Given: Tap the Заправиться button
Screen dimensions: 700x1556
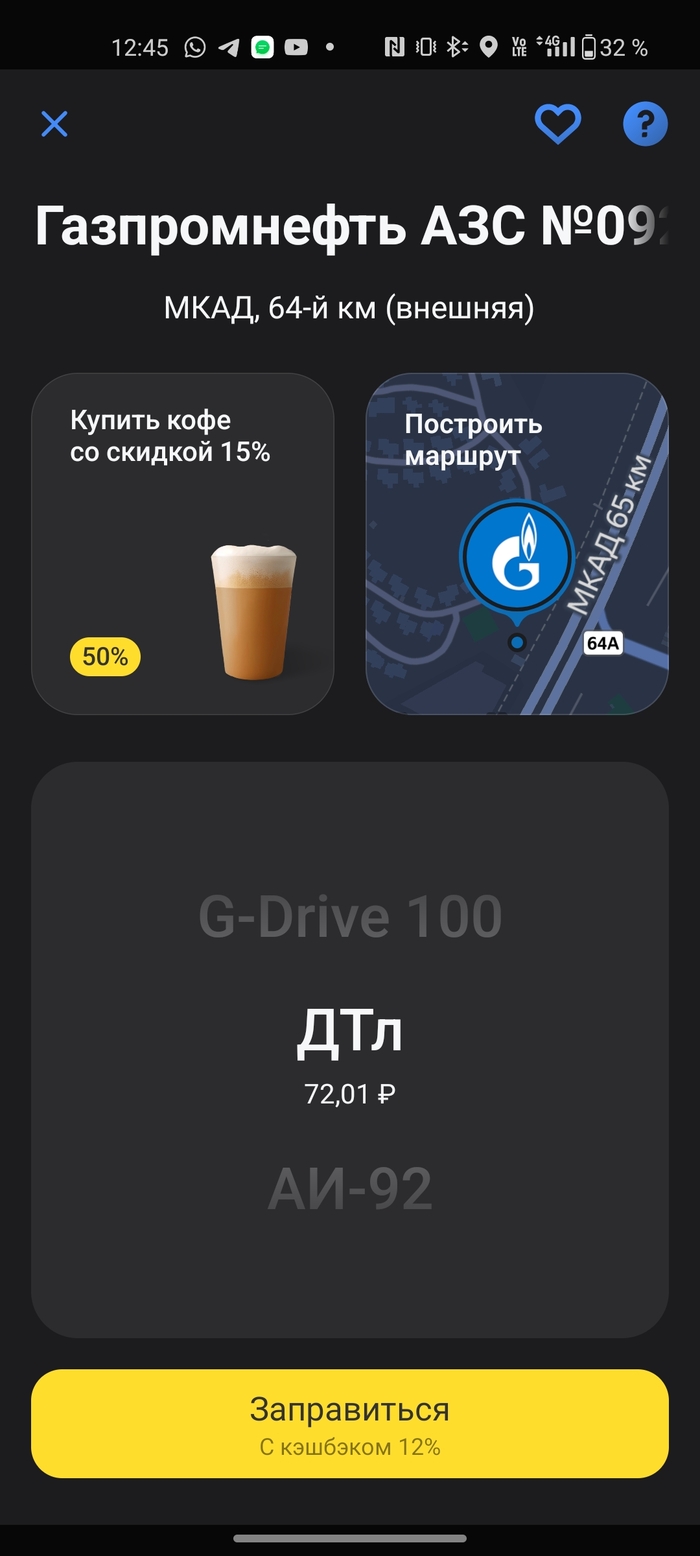Looking at the screenshot, I should (x=350, y=1423).
